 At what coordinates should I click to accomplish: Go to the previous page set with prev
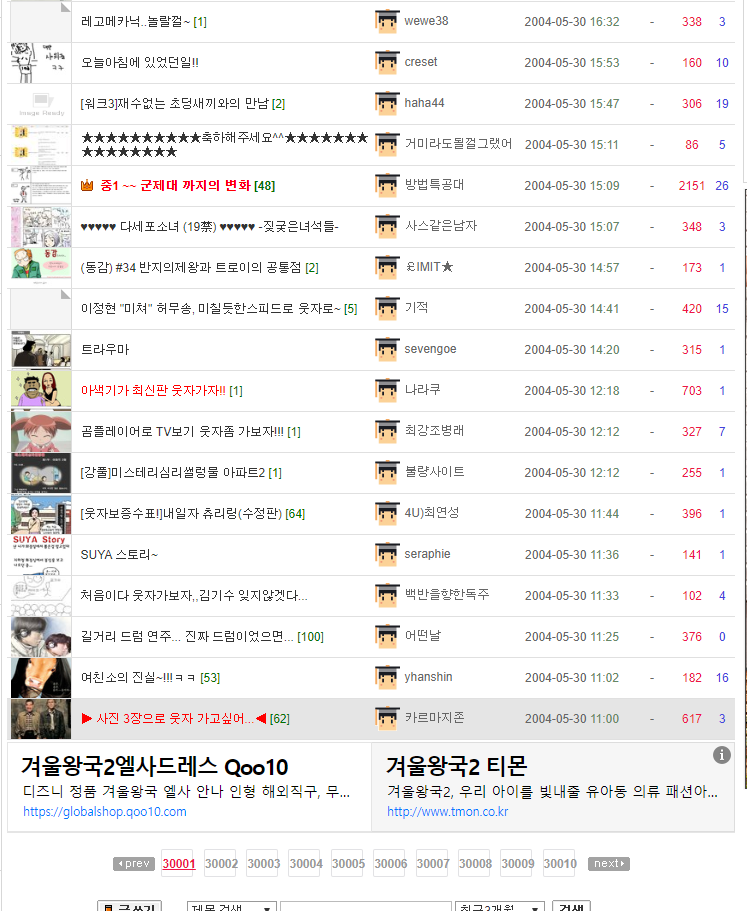click(x=134, y=863)
